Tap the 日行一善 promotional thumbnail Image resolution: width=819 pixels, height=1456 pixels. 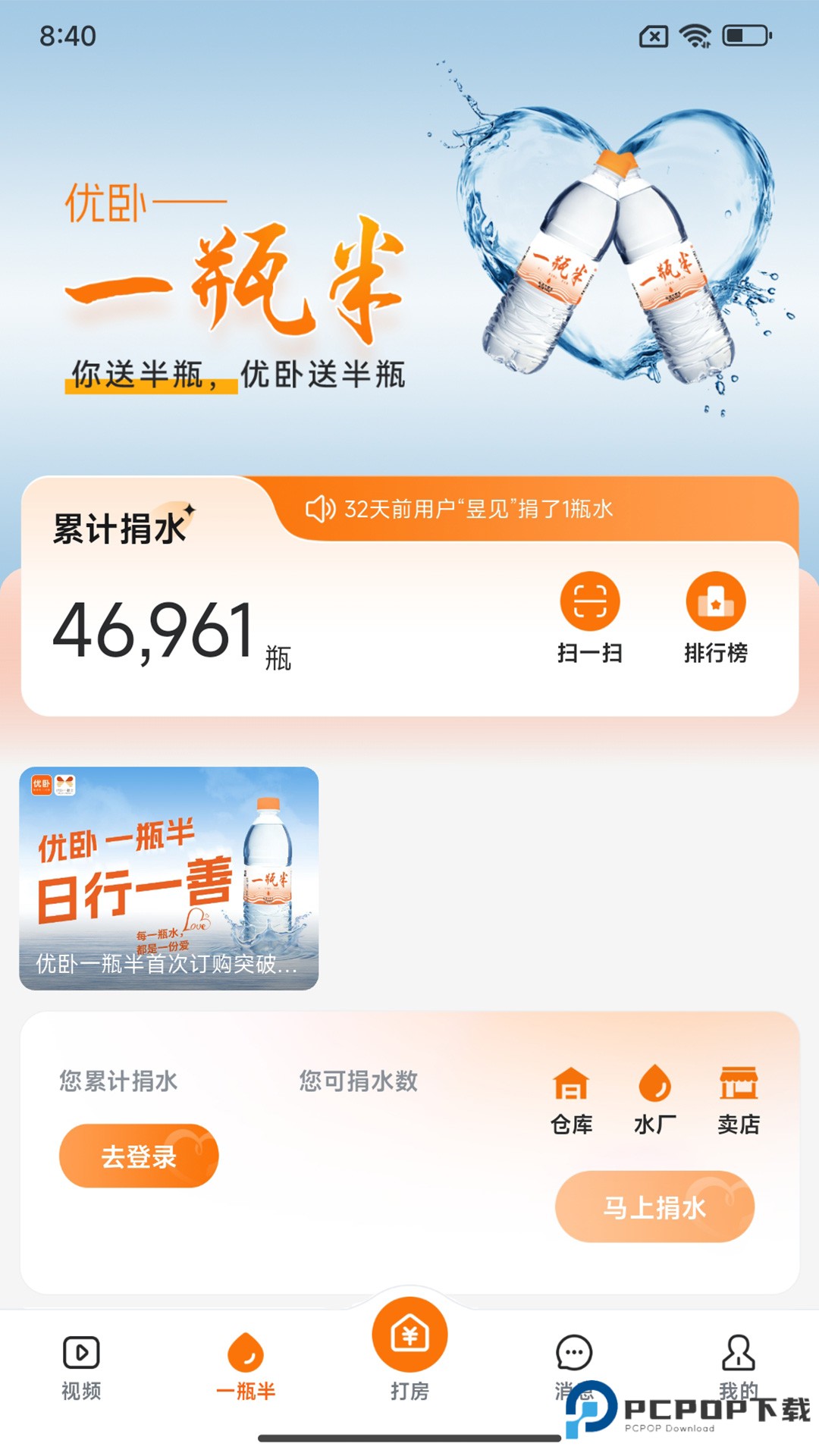click(171, 876)
